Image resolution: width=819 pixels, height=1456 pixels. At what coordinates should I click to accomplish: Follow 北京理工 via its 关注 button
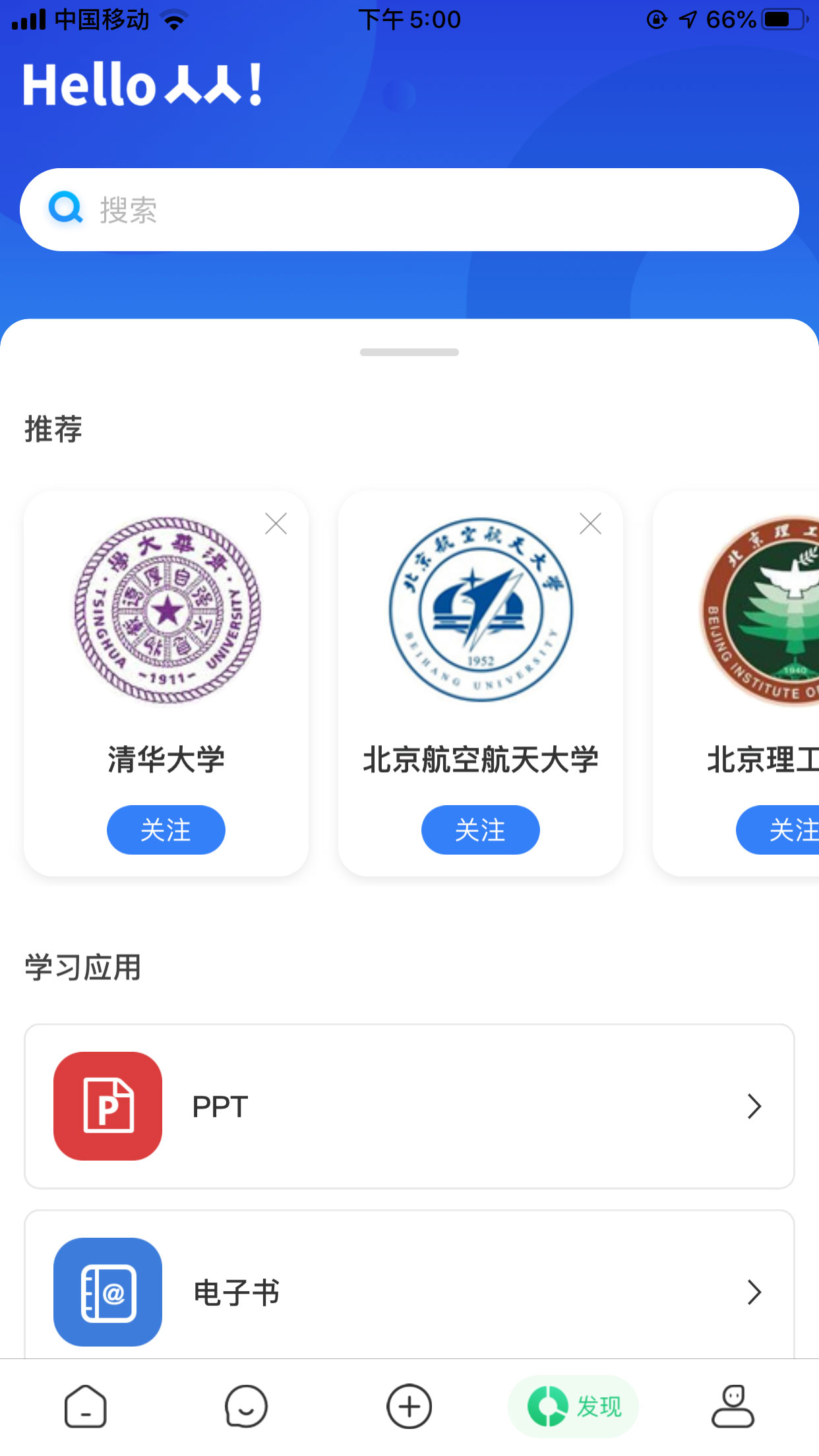click(788, 830)
